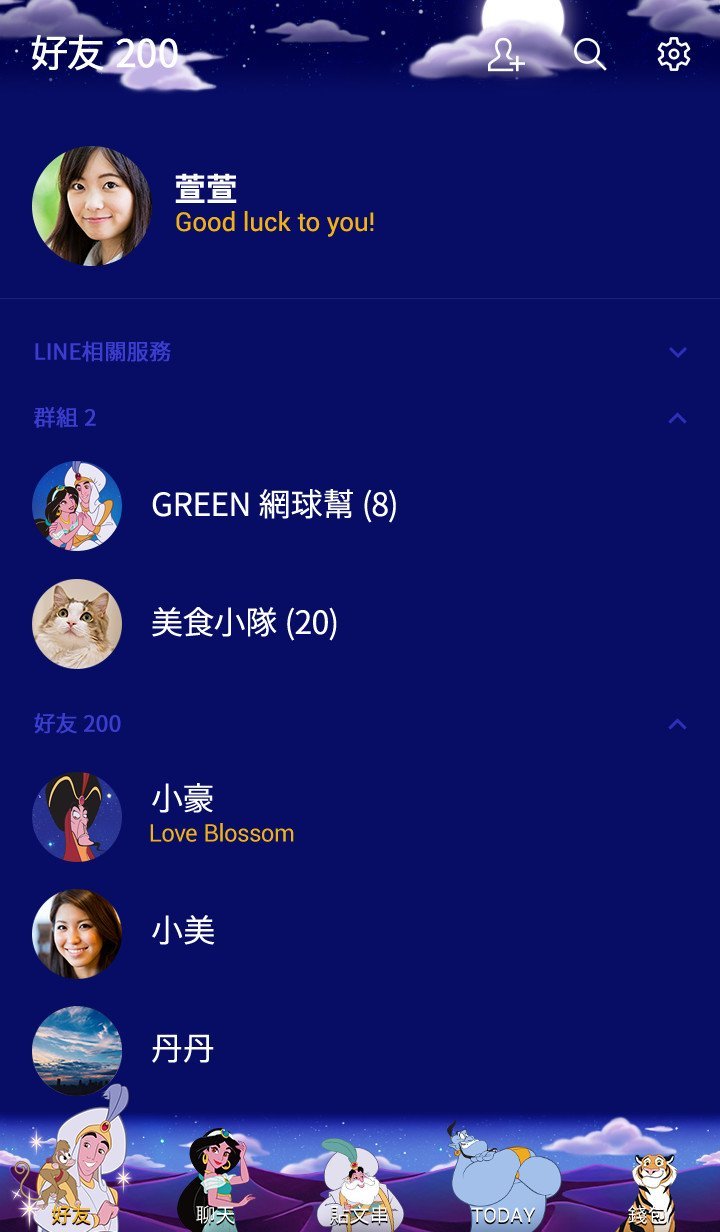Open the settings gear
The height and width of the screenshot is (1232, 720).
tap(673, 55)
